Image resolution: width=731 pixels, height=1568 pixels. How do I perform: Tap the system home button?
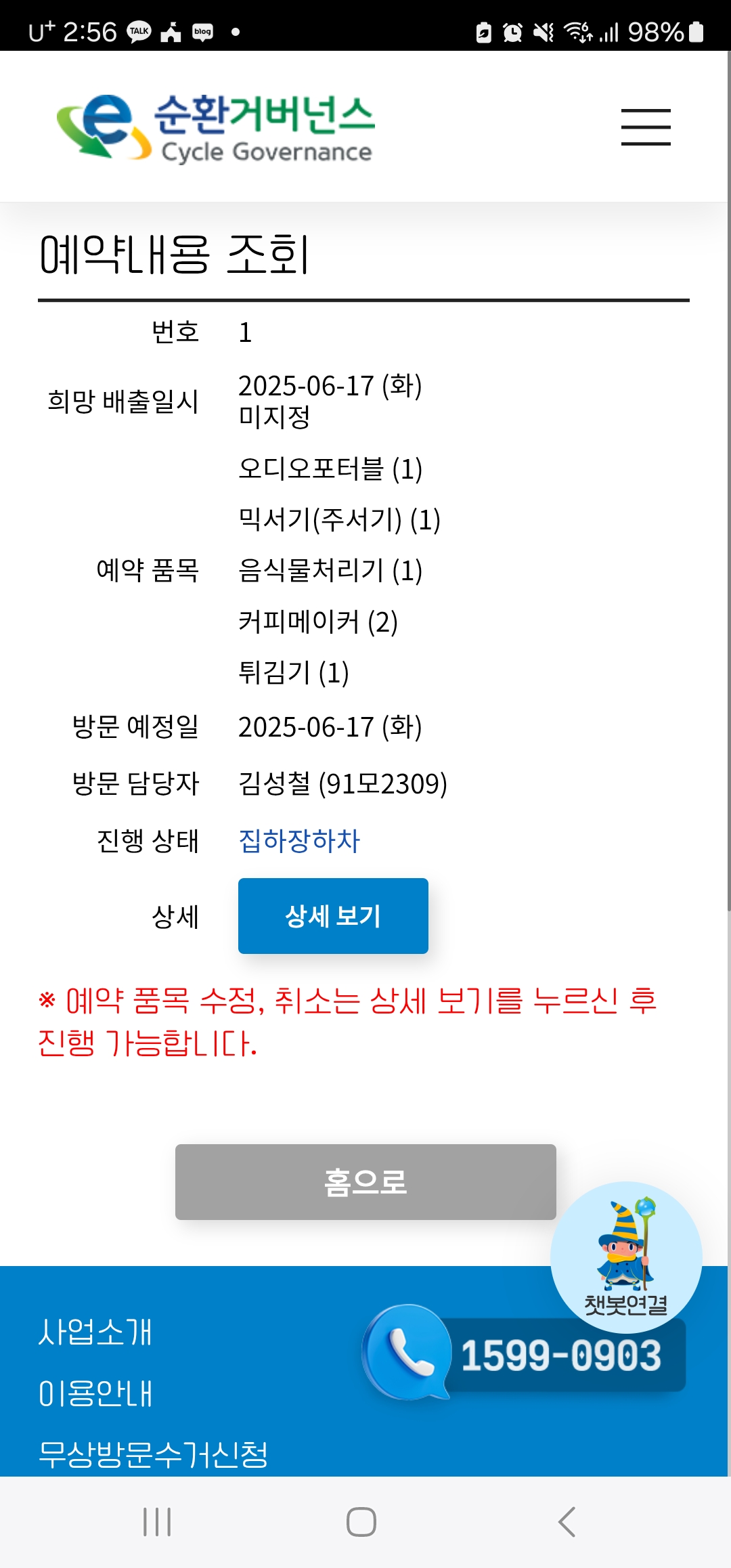click(x=361, y=1522)
